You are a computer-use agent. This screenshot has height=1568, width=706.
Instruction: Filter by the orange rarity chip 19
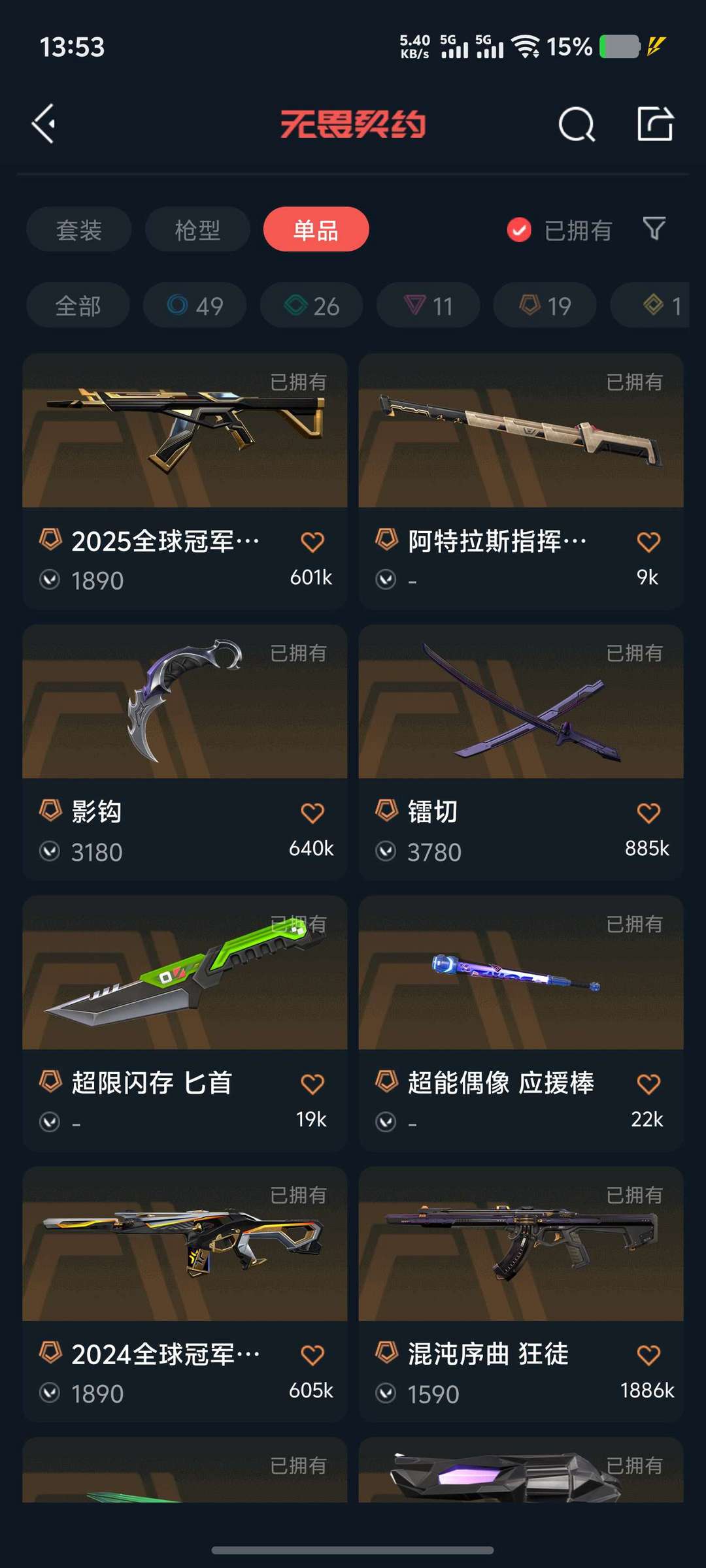545,305
